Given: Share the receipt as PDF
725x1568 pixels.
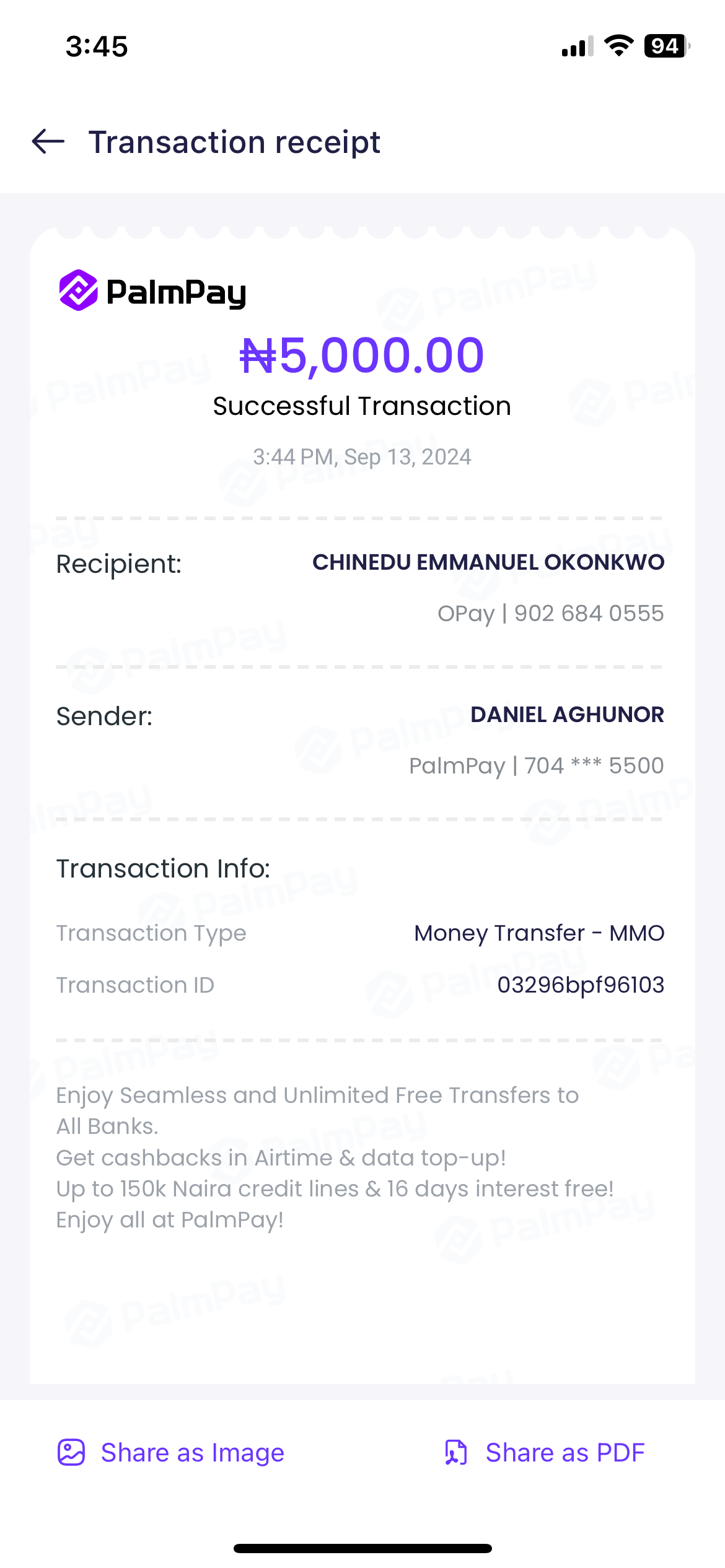Looking at the screenshot, I should click(x=545, y=1453).
